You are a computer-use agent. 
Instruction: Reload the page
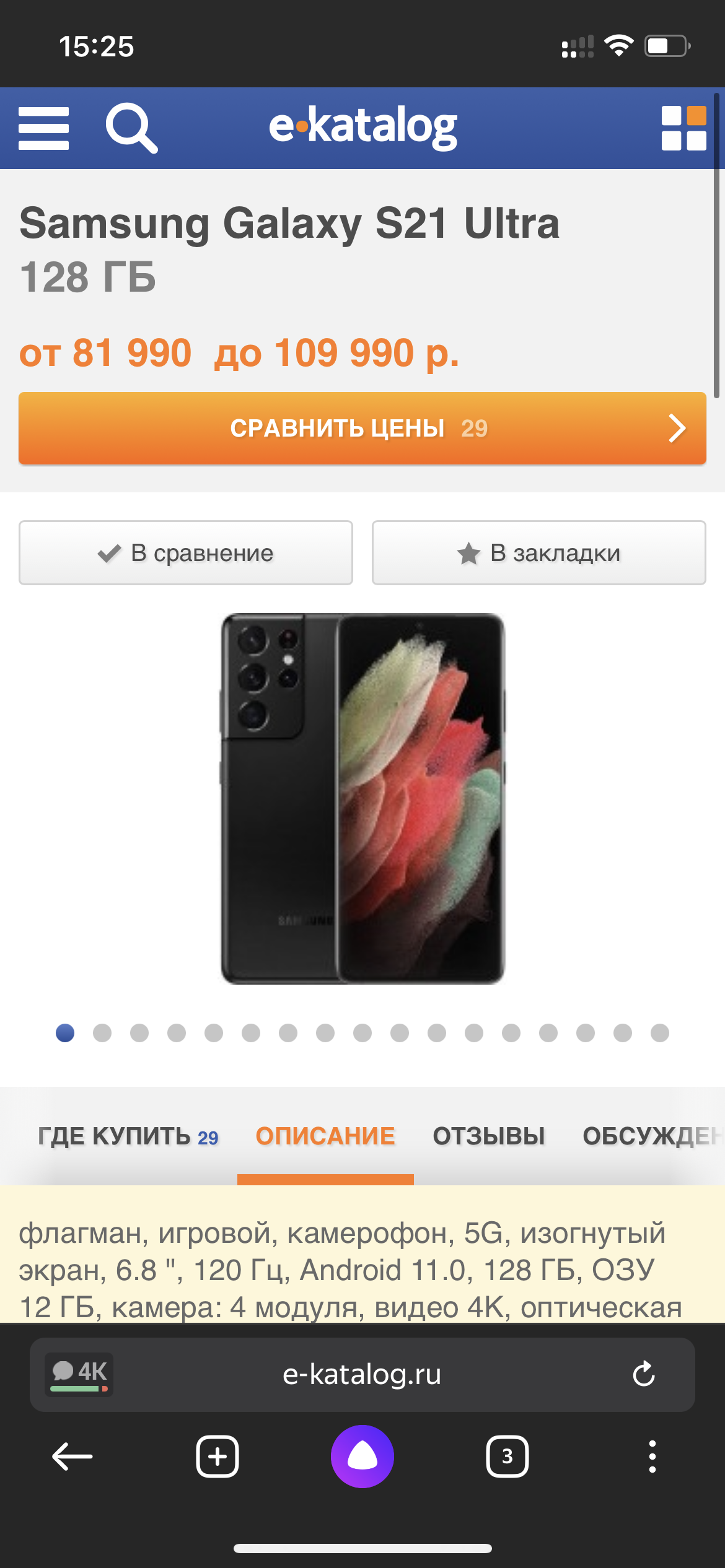[x=644, y=1374]
